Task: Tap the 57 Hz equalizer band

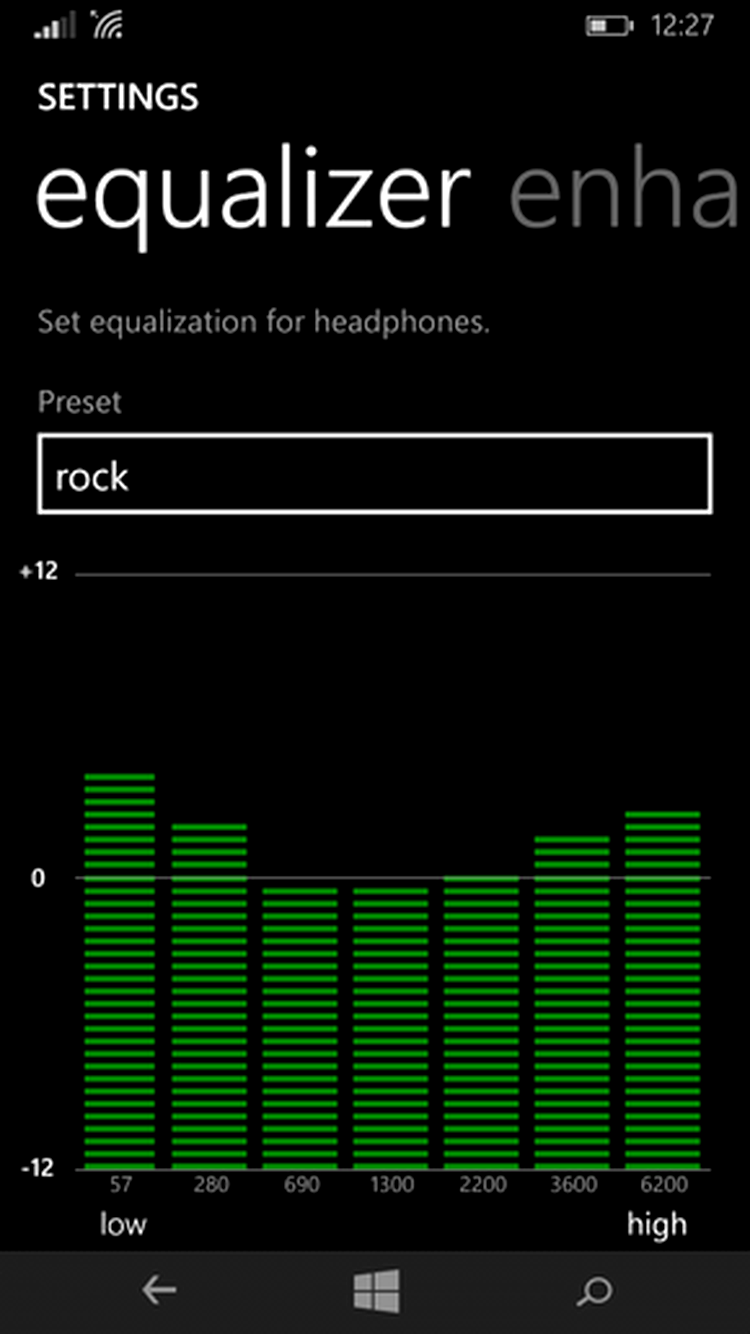Action: pyautogui.click(x=119, y=971)
